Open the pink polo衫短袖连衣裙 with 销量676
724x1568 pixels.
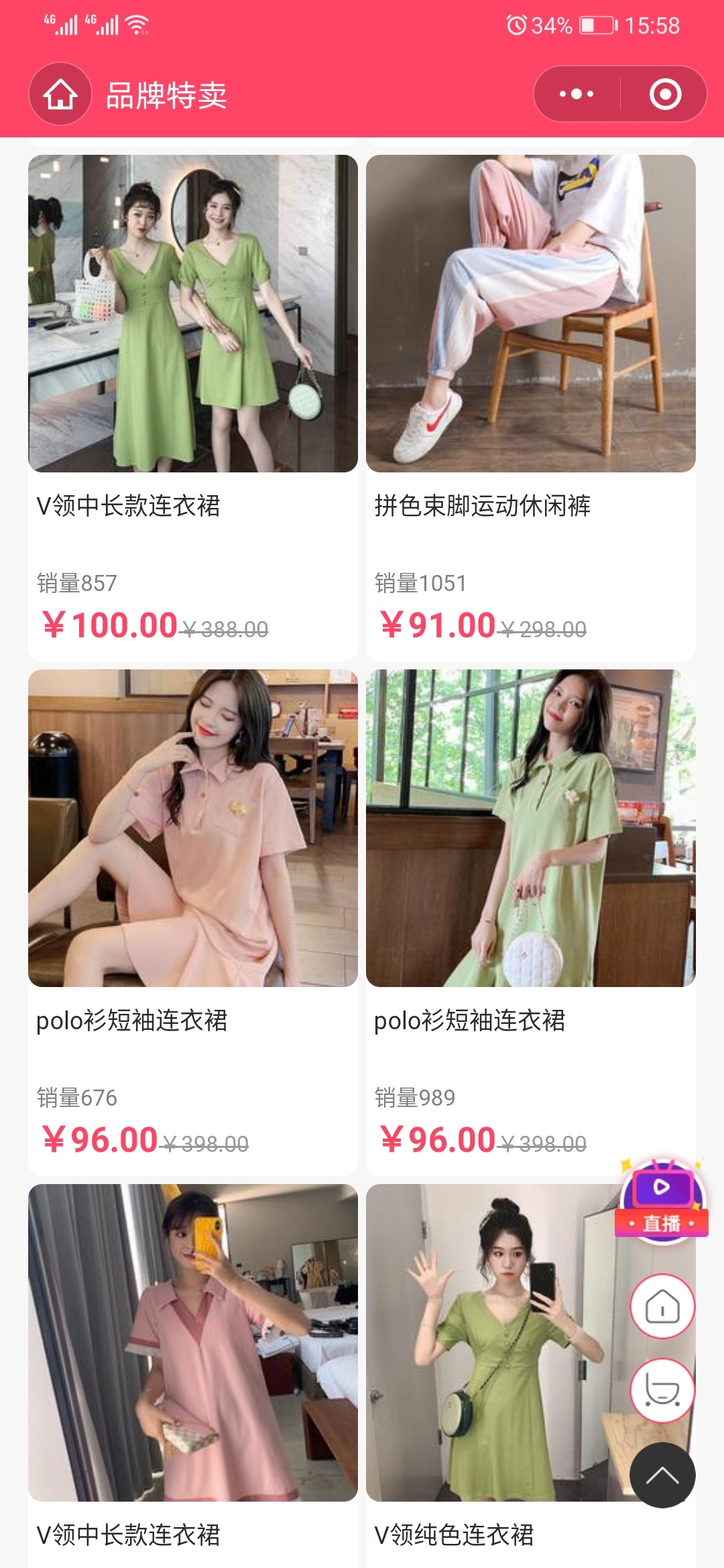(193, 828)
